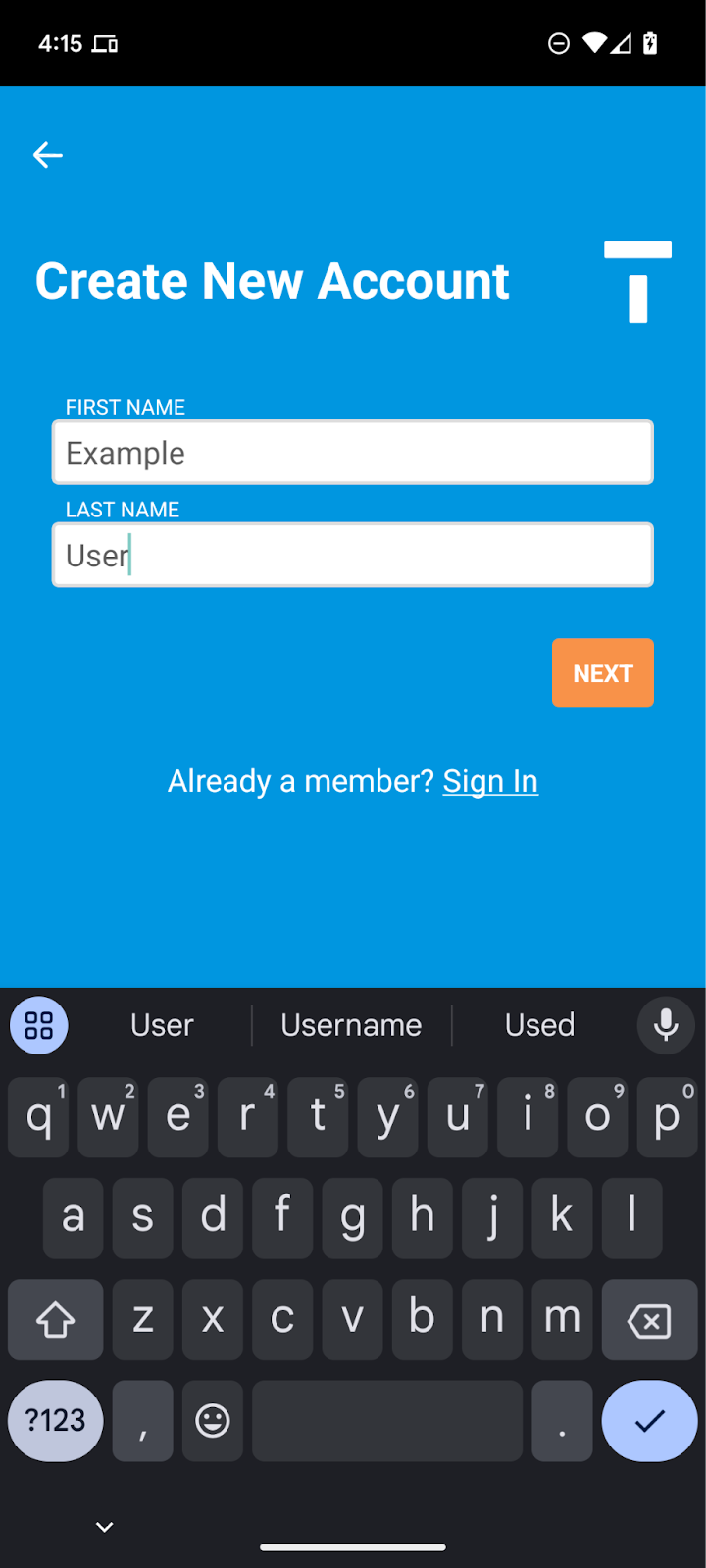Viewport: 706px width, 1568px height.
Task: Open the keyboard tools grid menu
Action: (x=39, y=1025)
